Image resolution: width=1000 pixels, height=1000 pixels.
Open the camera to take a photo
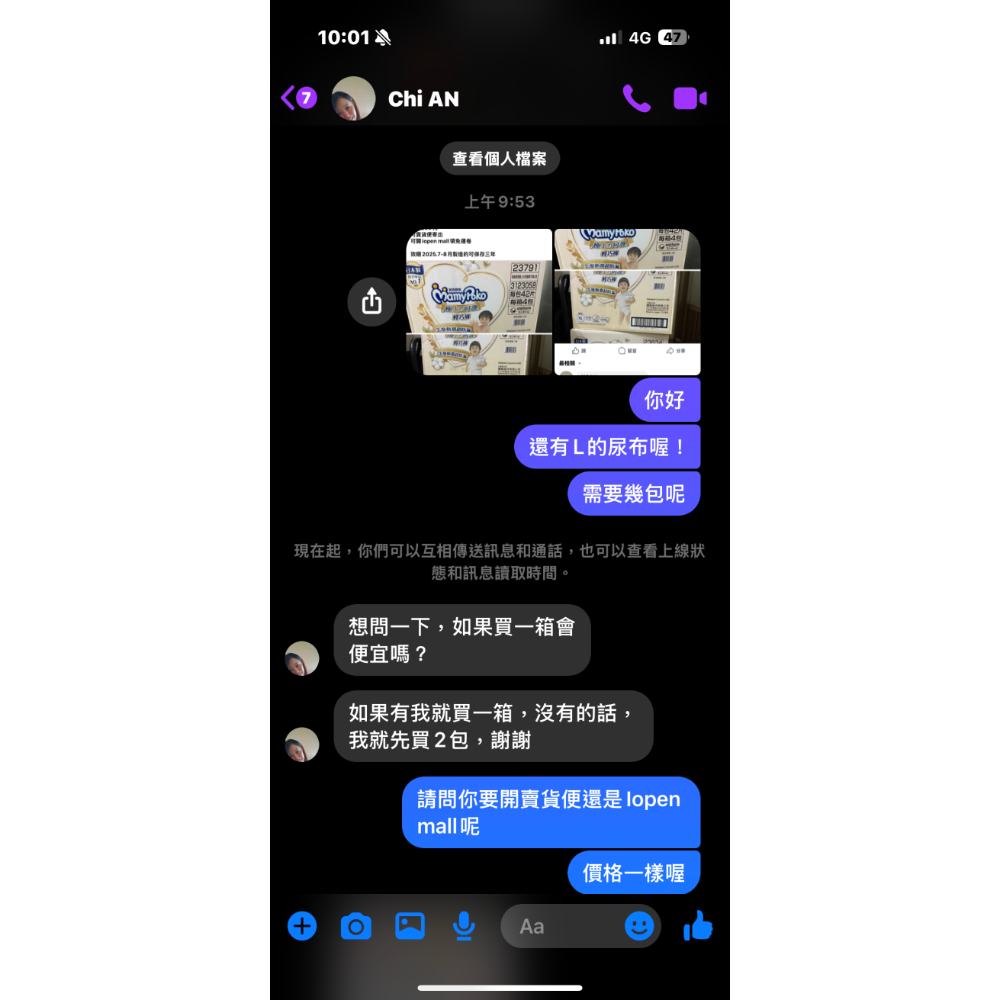pos(356,926)
